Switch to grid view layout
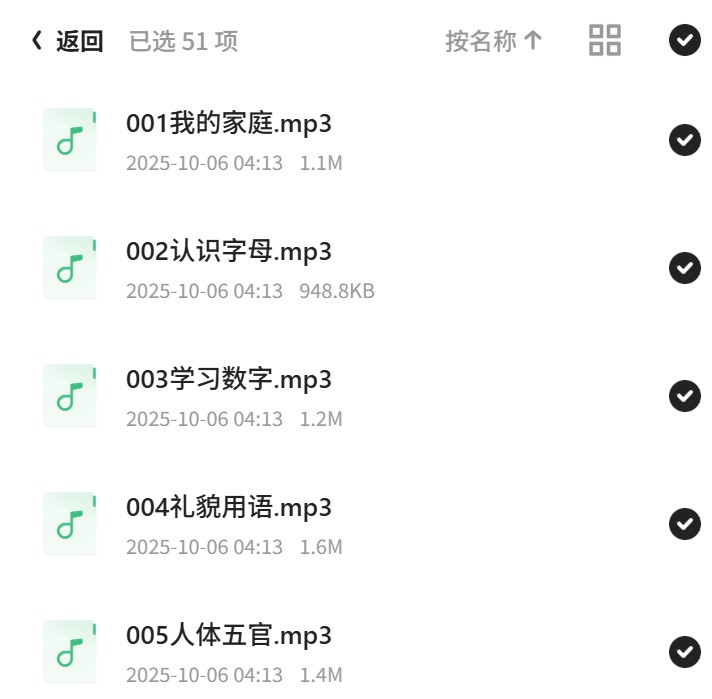 [604, 40]
